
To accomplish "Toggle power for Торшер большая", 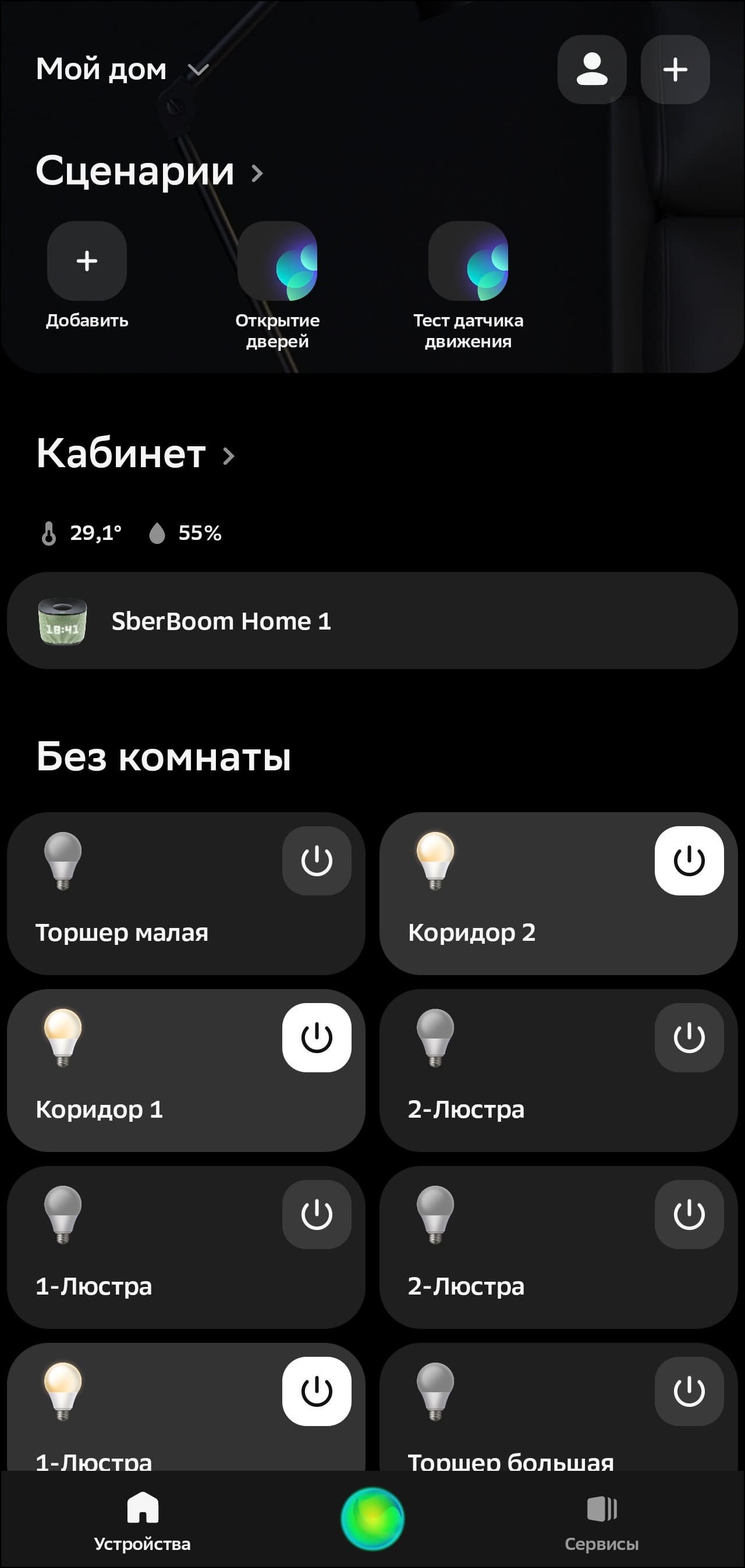I will point(689,1392).
